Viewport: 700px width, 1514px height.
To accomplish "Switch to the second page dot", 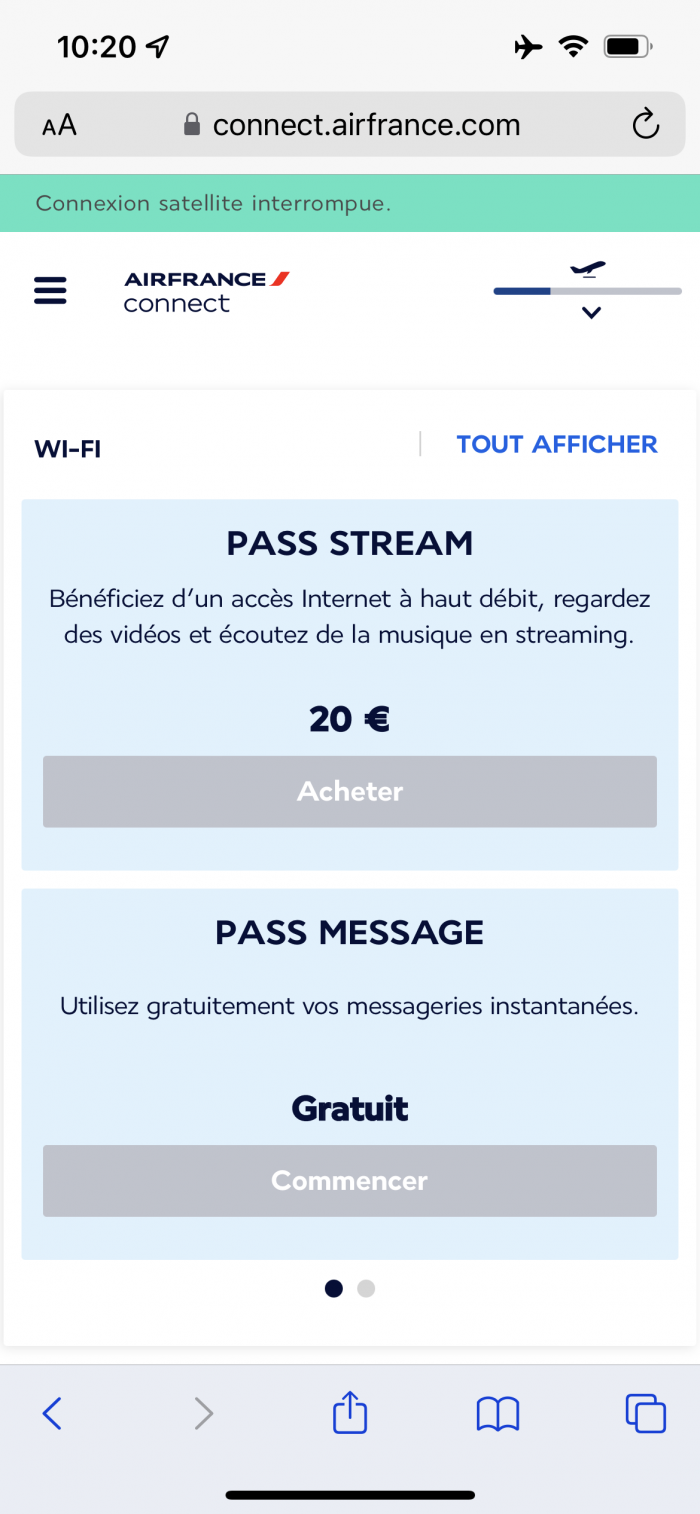I will point(366,1289).
